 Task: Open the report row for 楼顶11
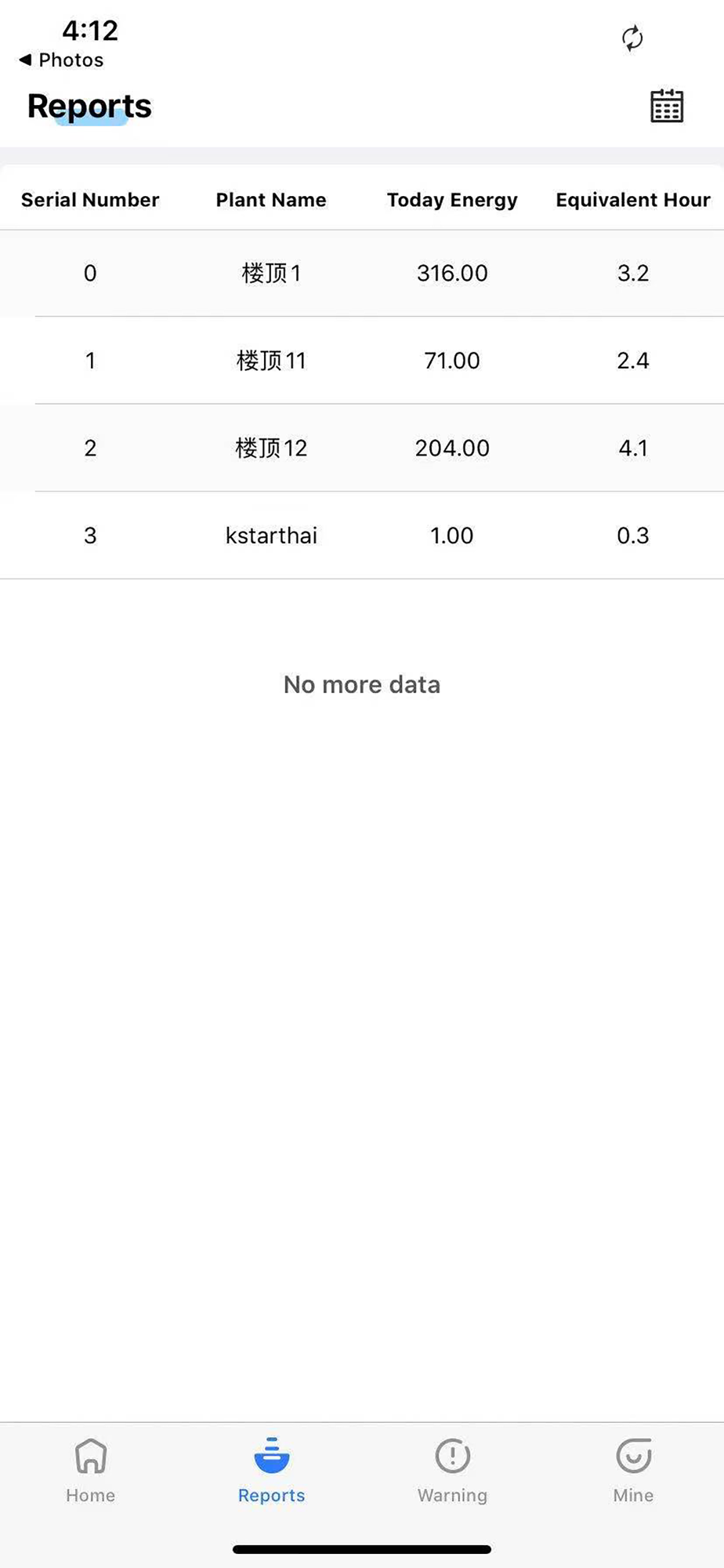(x=362, y=361)
